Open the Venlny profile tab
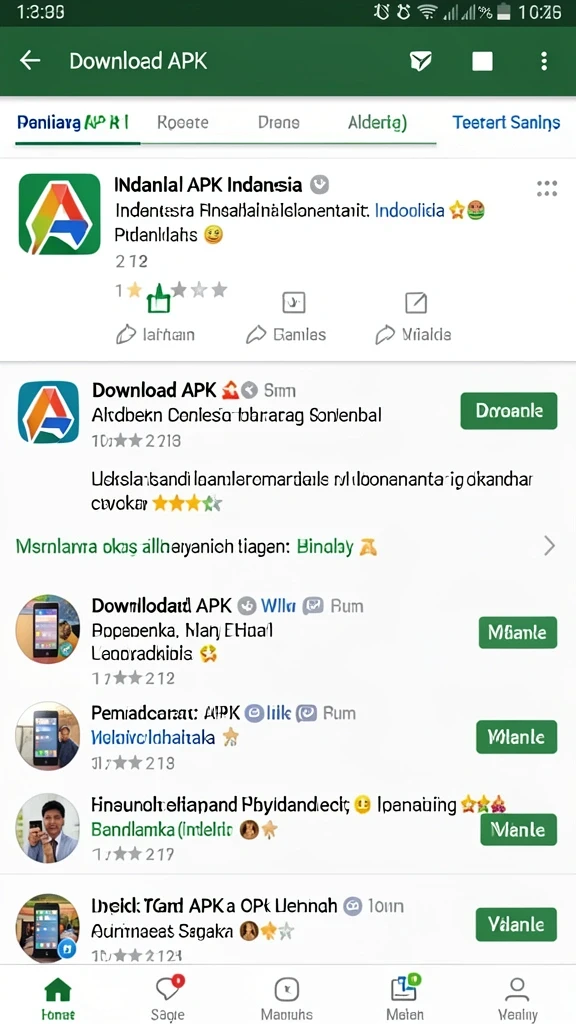This screenshot has height=1024, width=576. click(517, 997)
